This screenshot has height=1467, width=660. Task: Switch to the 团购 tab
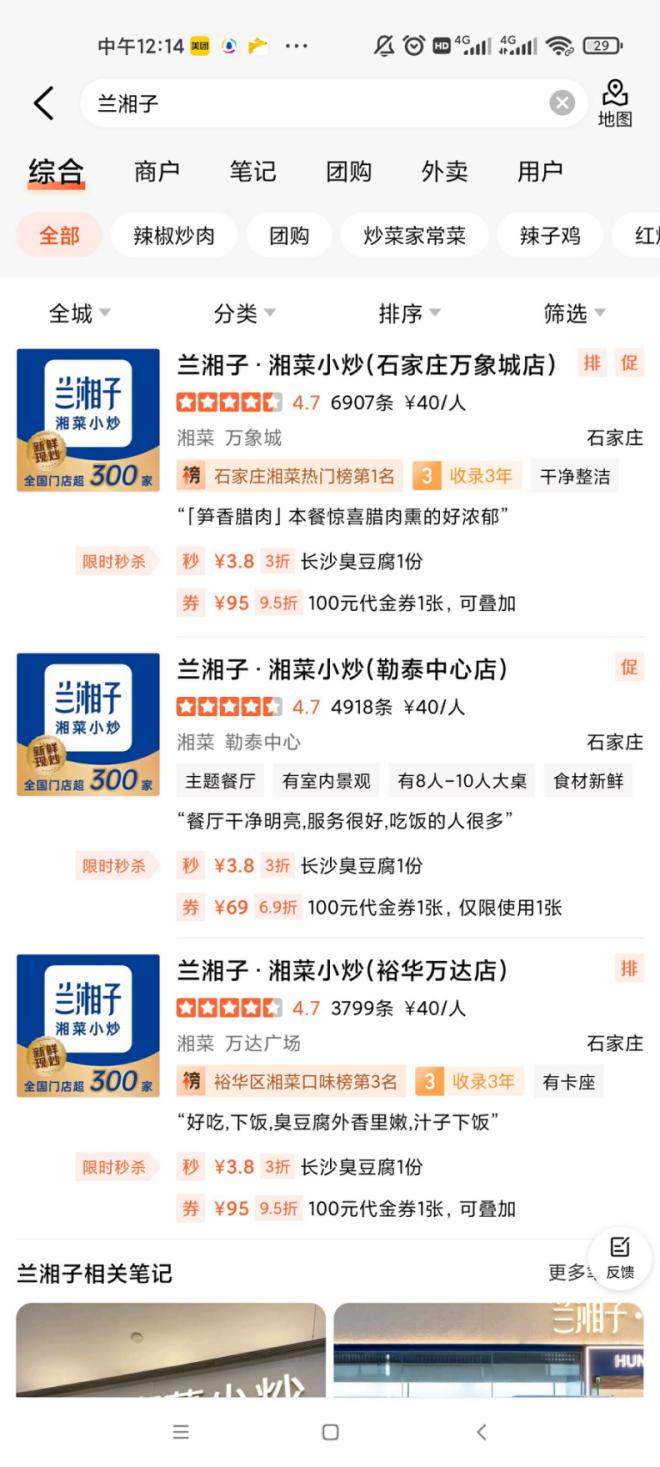[x=348, y=172]
